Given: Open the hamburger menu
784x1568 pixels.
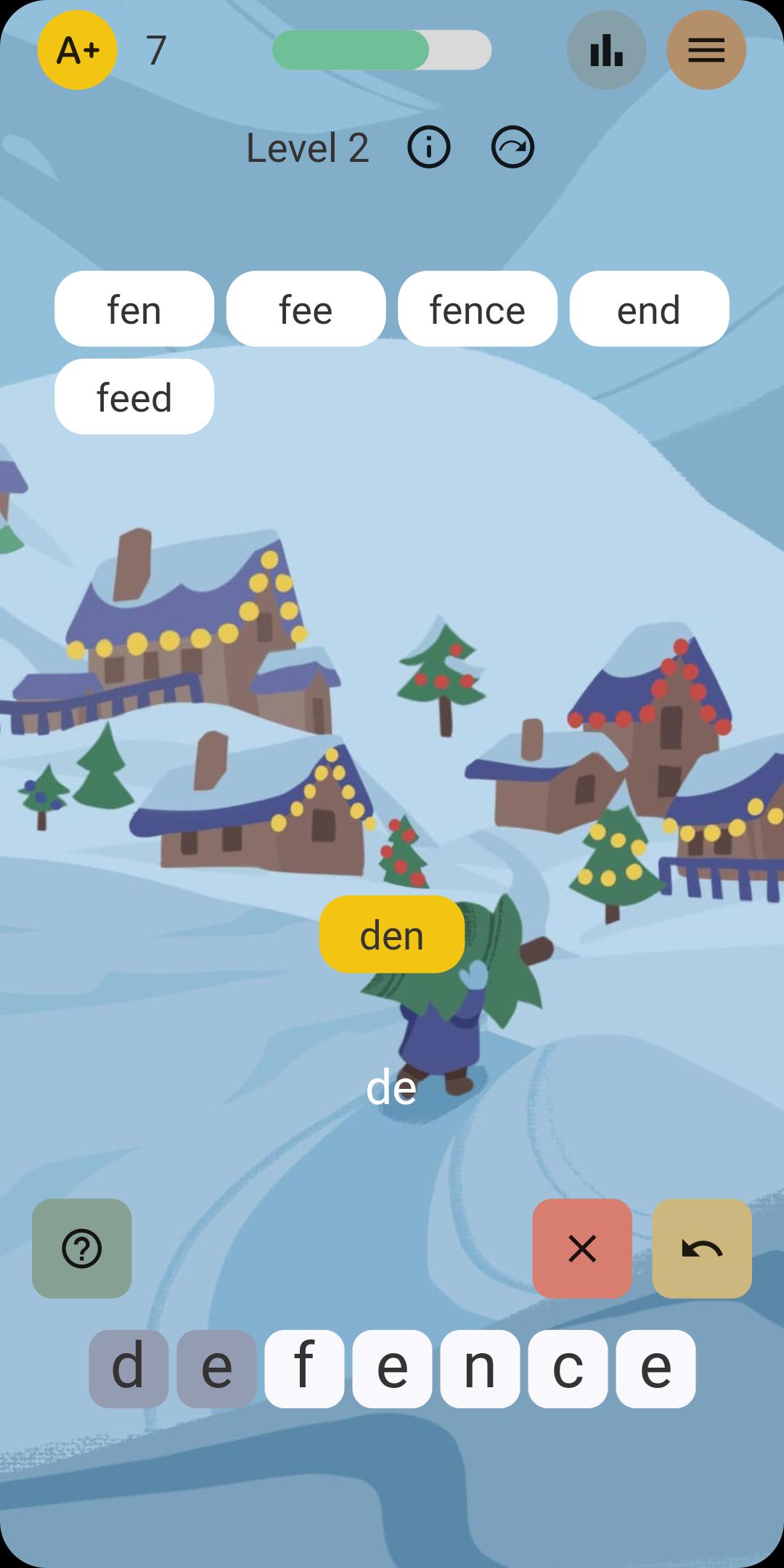Looking at the screenshot, I should coord(706,50).
